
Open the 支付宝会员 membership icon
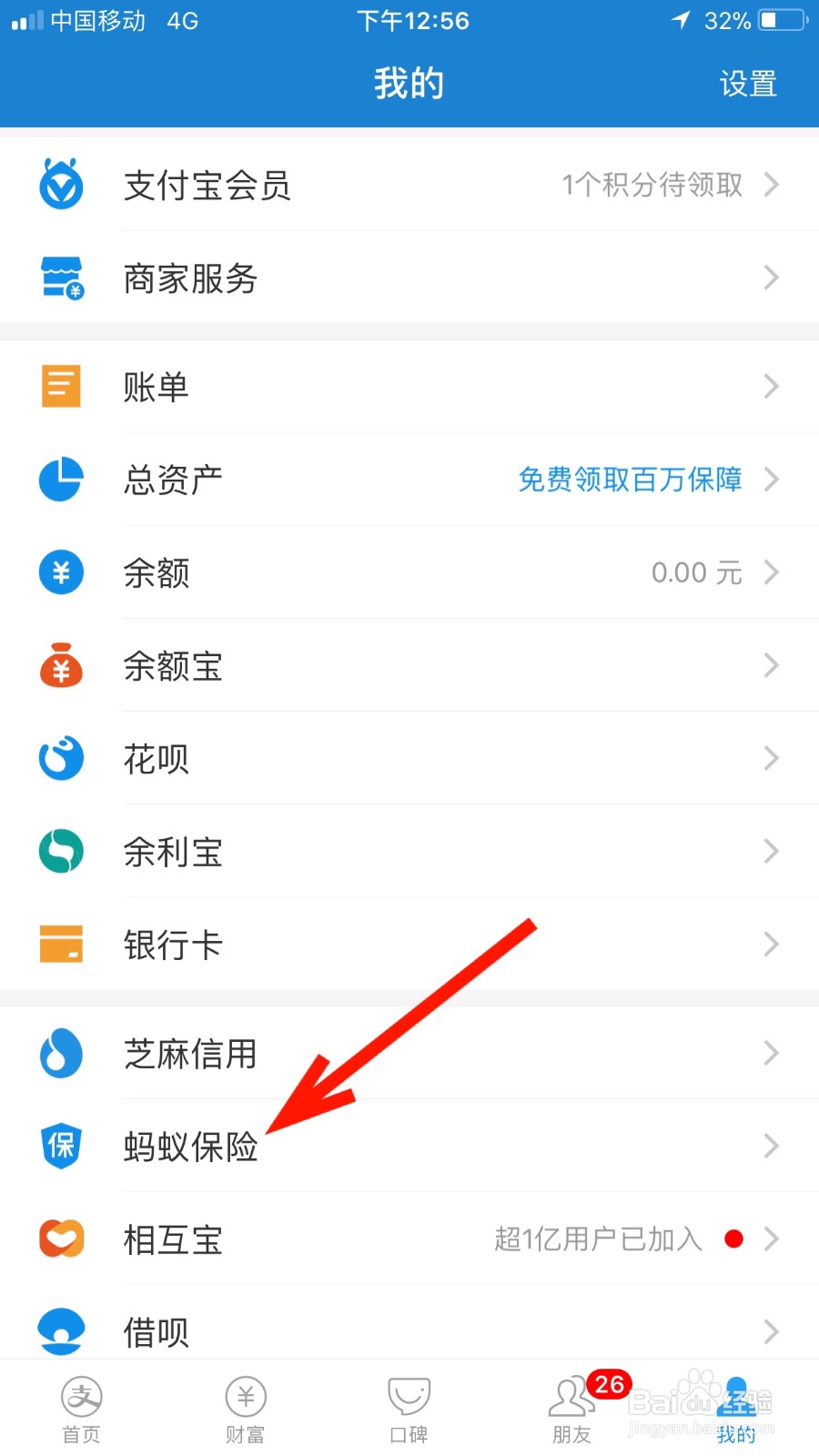61,185
